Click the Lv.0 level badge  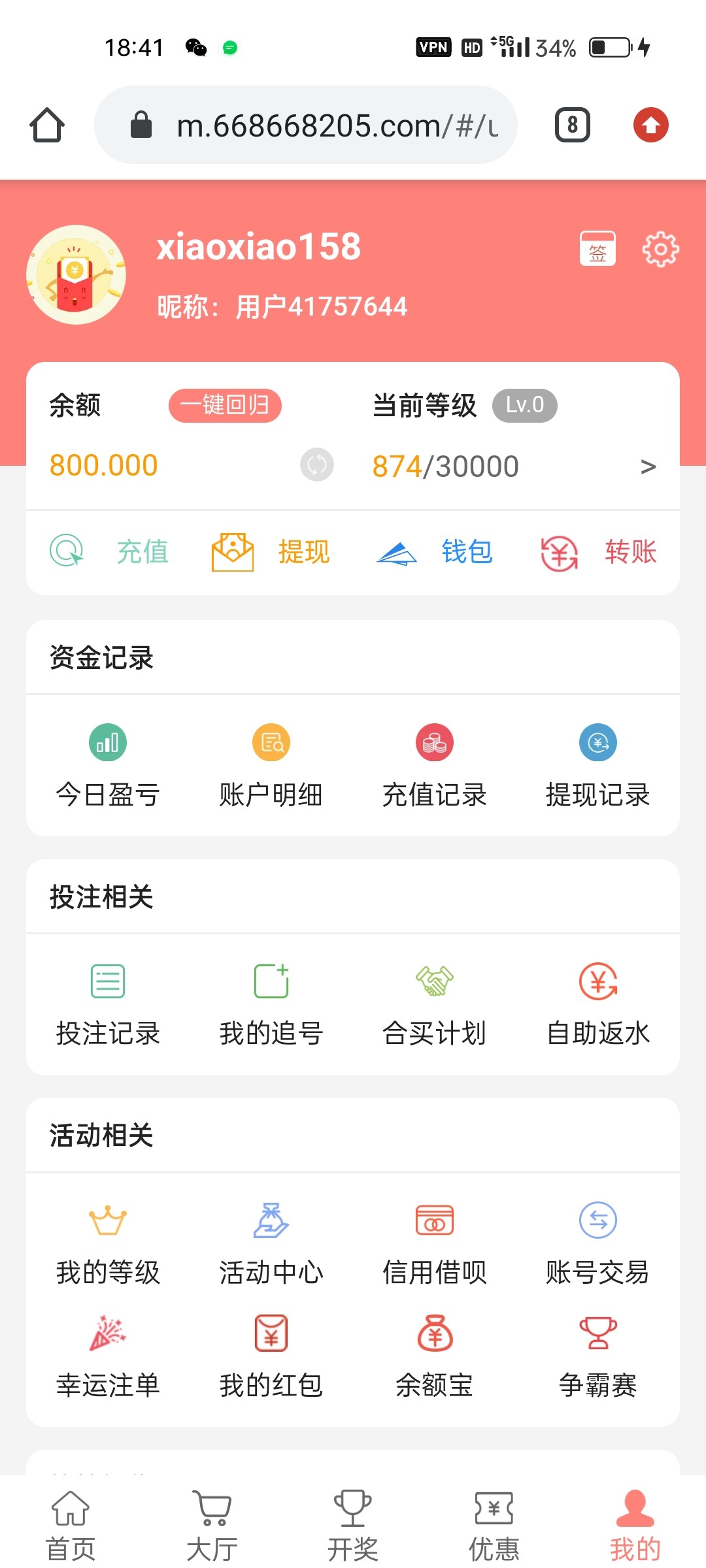tap(525, 405)
